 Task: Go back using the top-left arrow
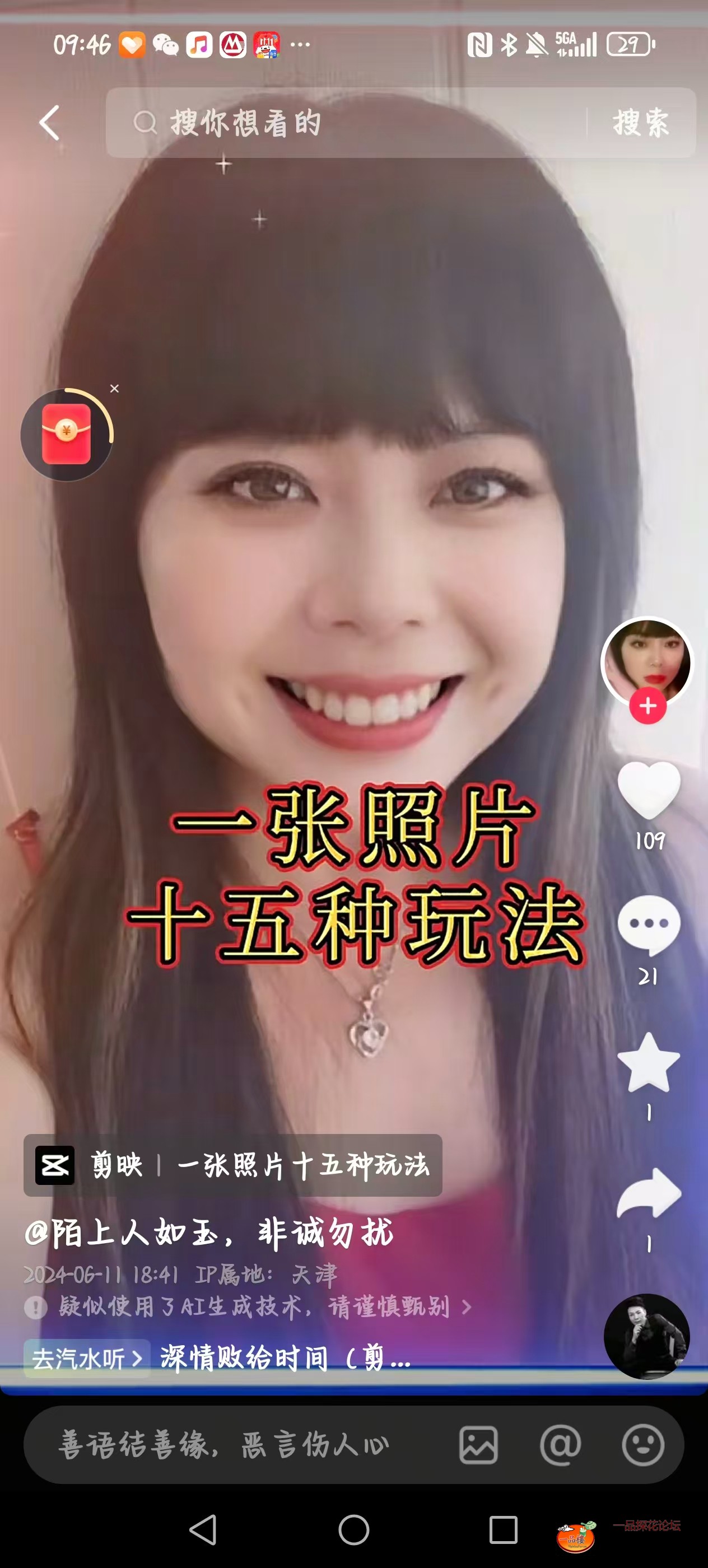[x=50, y=123]
